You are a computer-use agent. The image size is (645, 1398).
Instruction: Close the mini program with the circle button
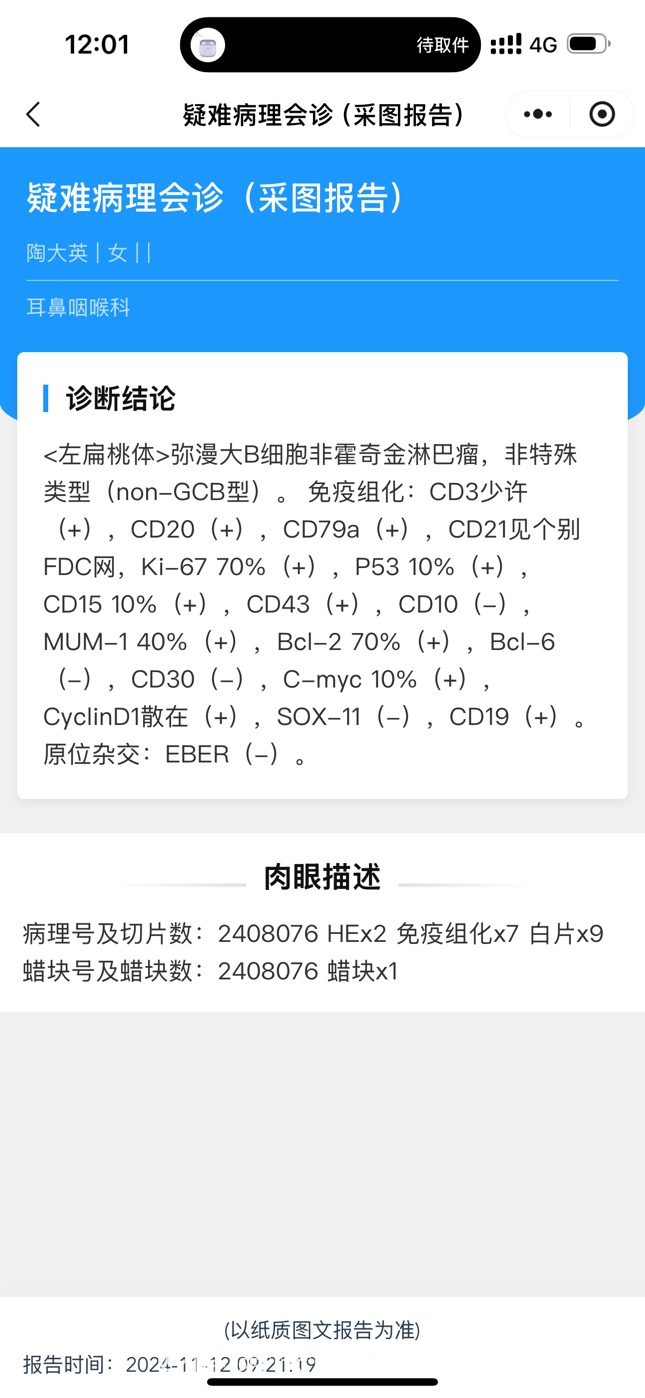point(602,114)
